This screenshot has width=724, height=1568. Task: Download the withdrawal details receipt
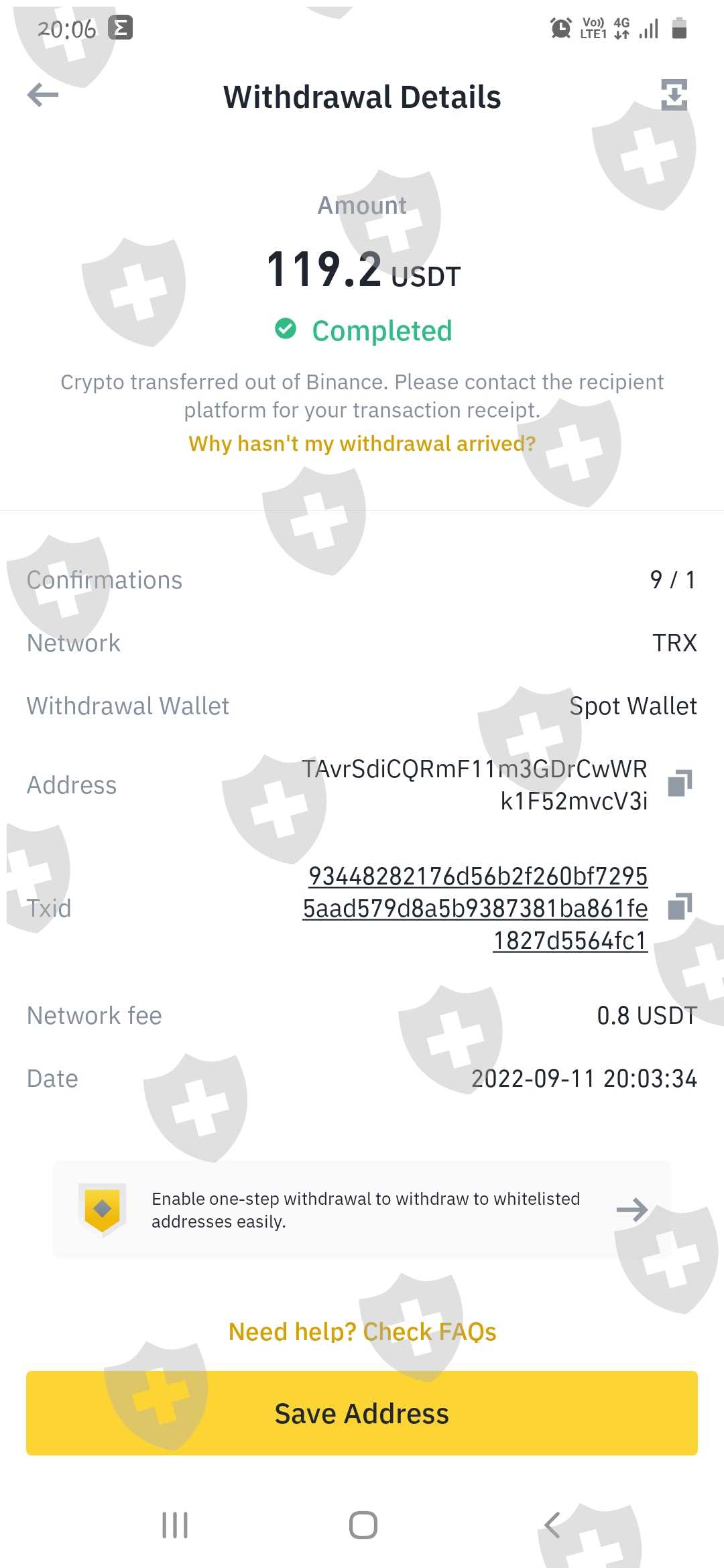674,94
